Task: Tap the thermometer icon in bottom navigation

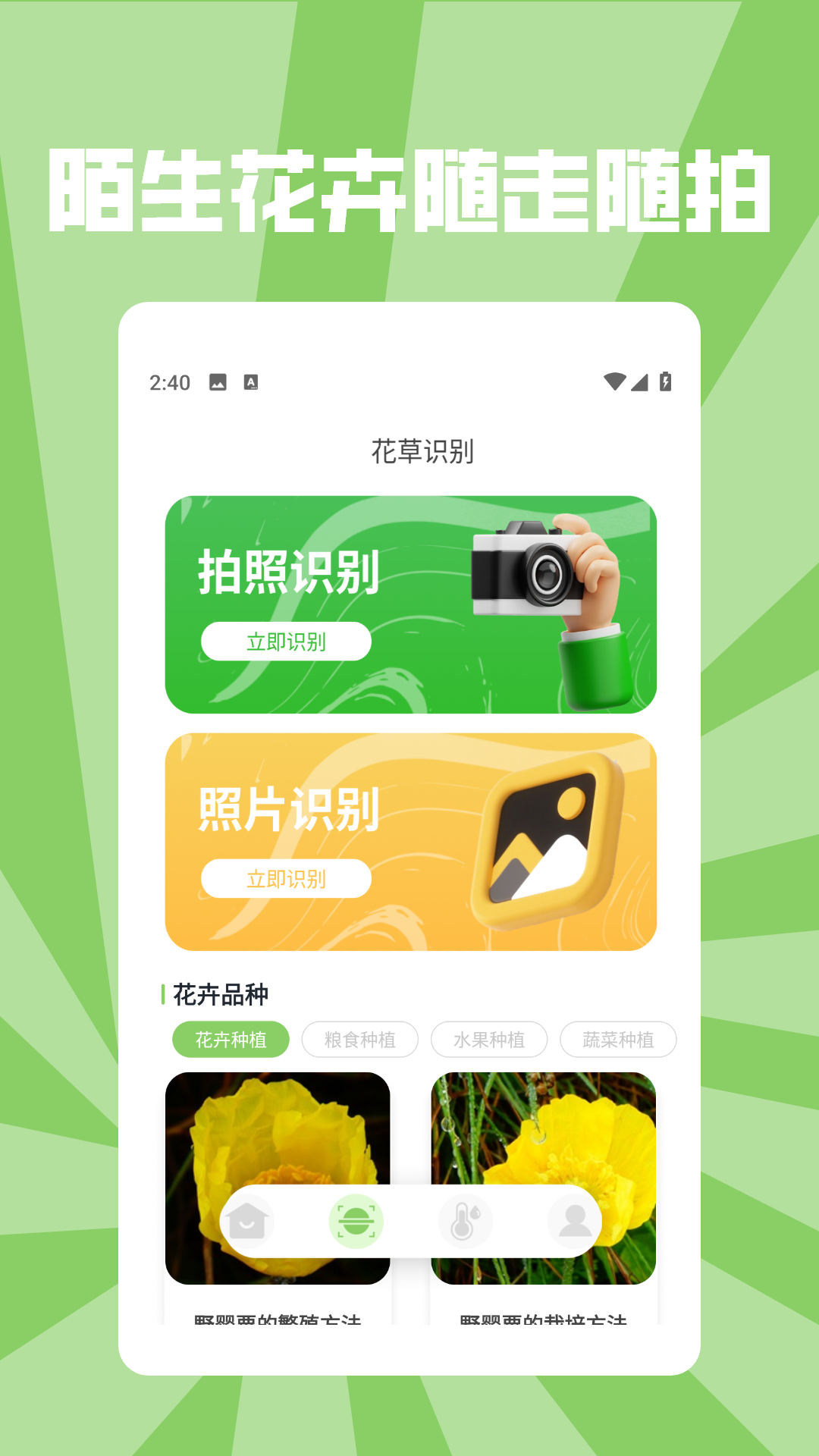Action: (465, 1221)
